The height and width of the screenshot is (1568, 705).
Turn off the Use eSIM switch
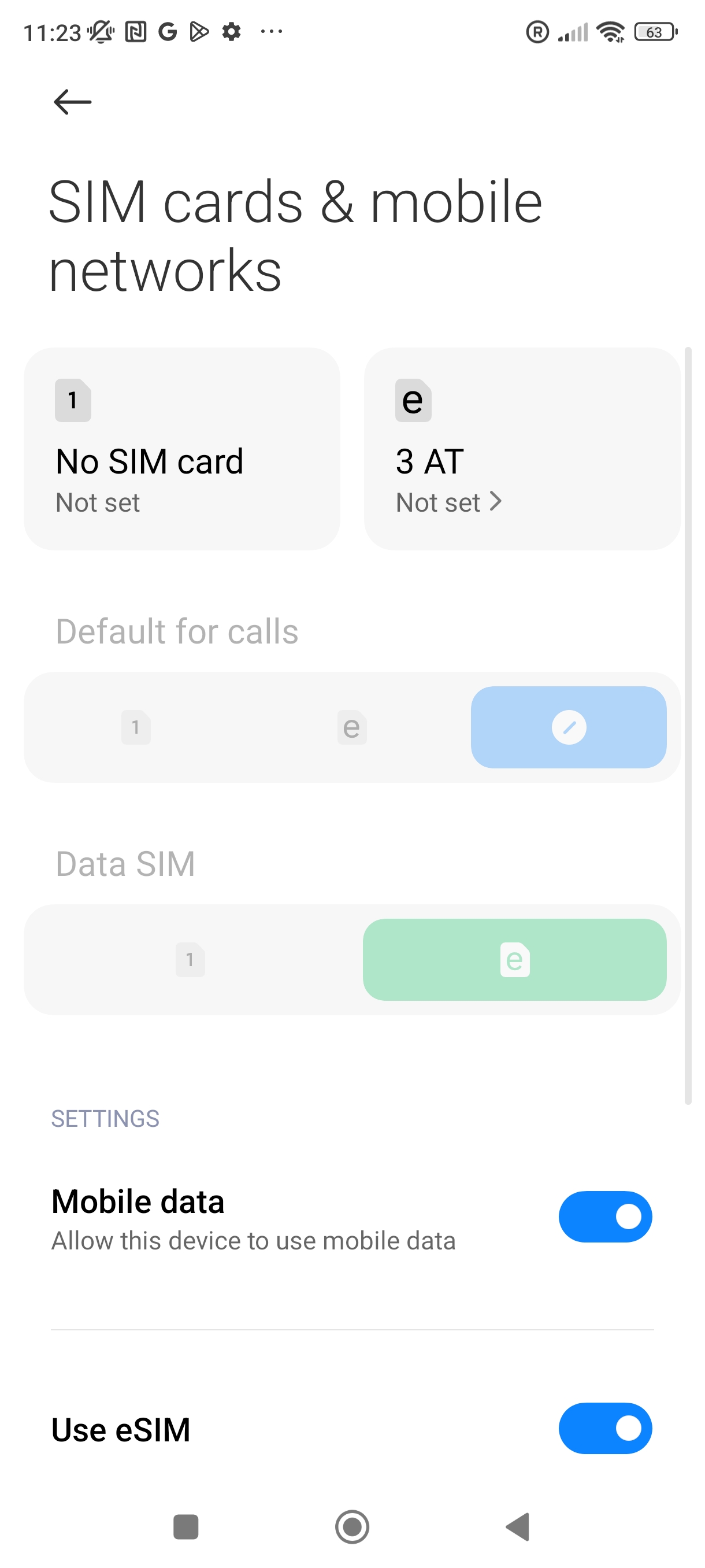pos(604,1429)
